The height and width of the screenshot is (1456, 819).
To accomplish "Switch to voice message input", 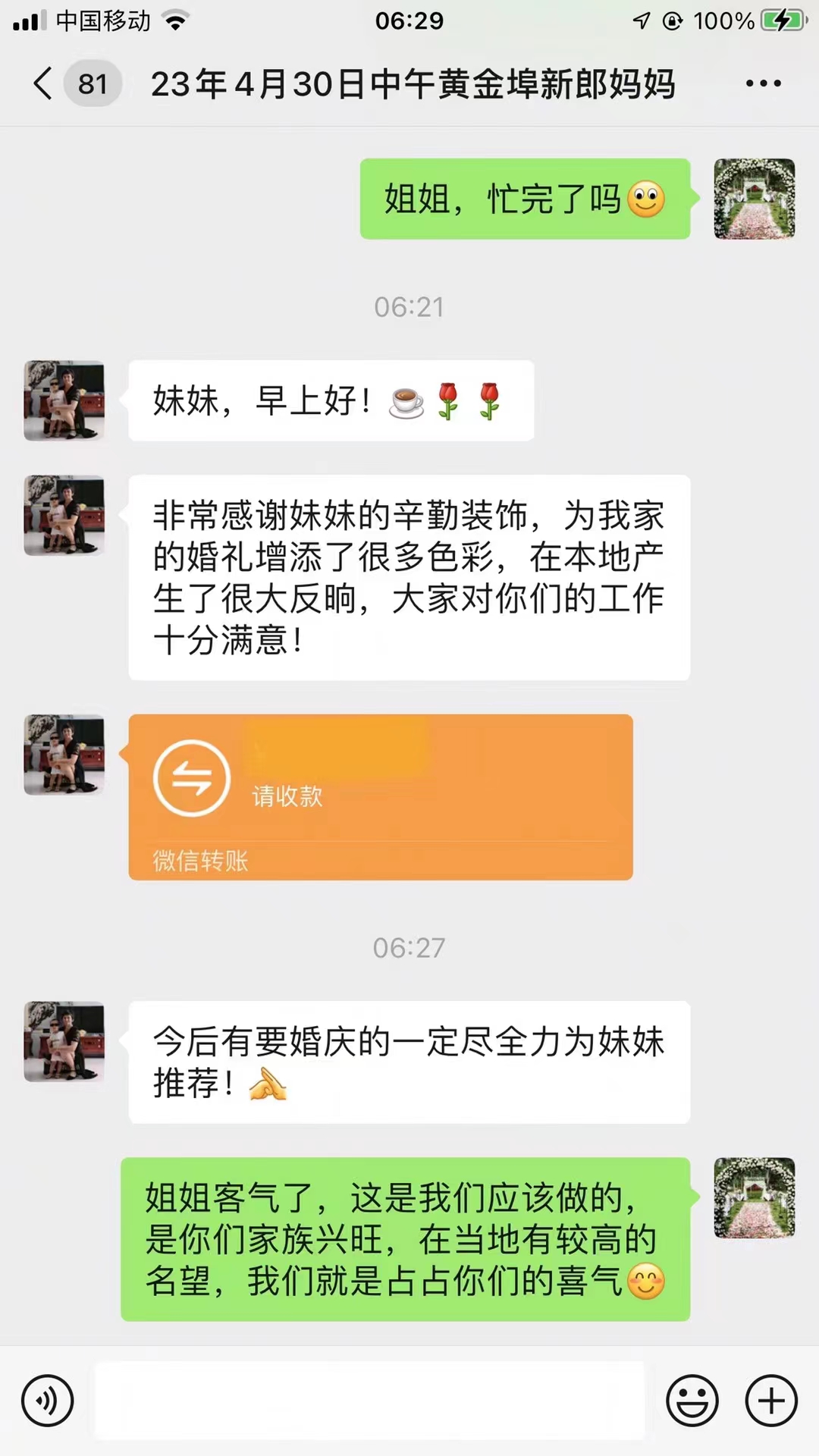I will (x=48, y=1401).
